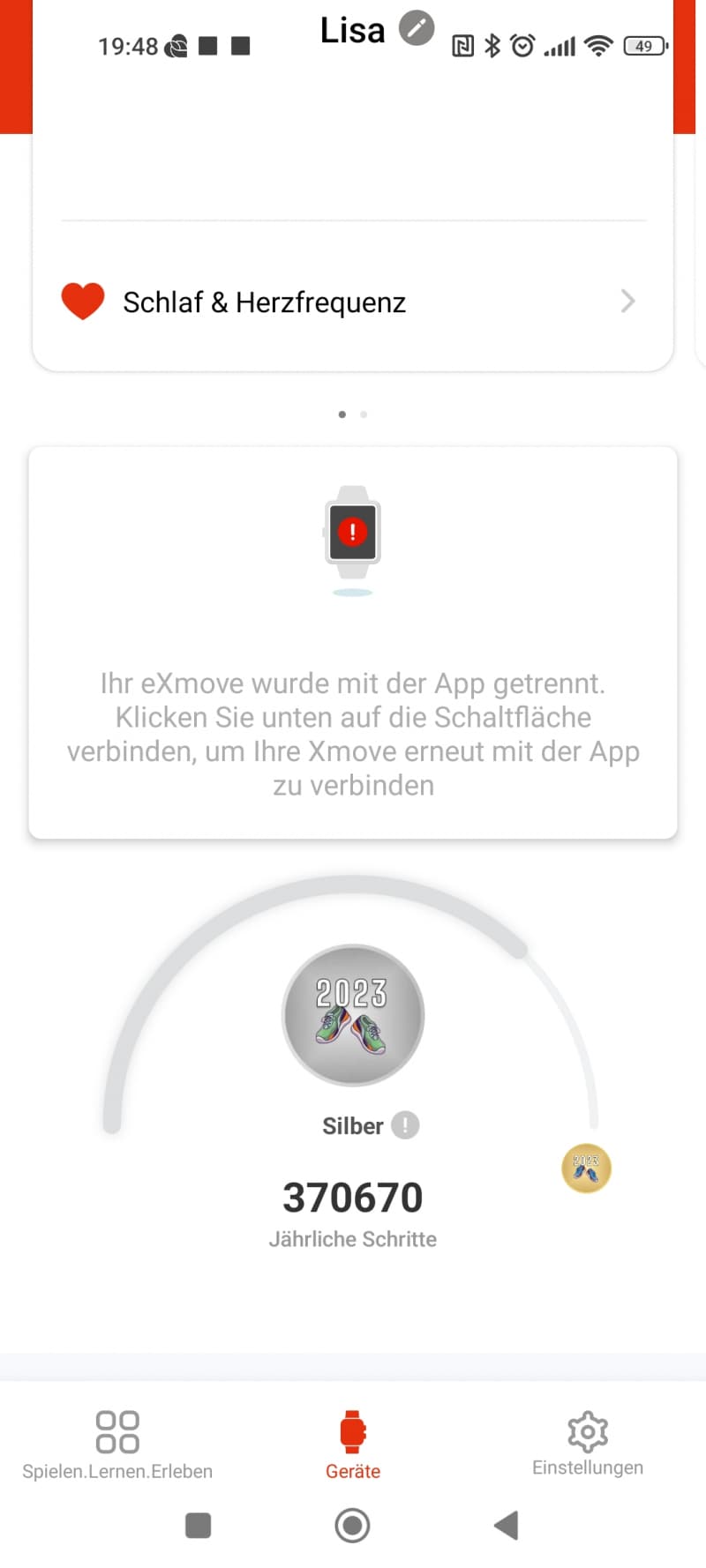Open Schlaf & Herzfrequenz
Image resolution: width=706 pixels, height=1568 pixels.
click(x=353, y=302)
